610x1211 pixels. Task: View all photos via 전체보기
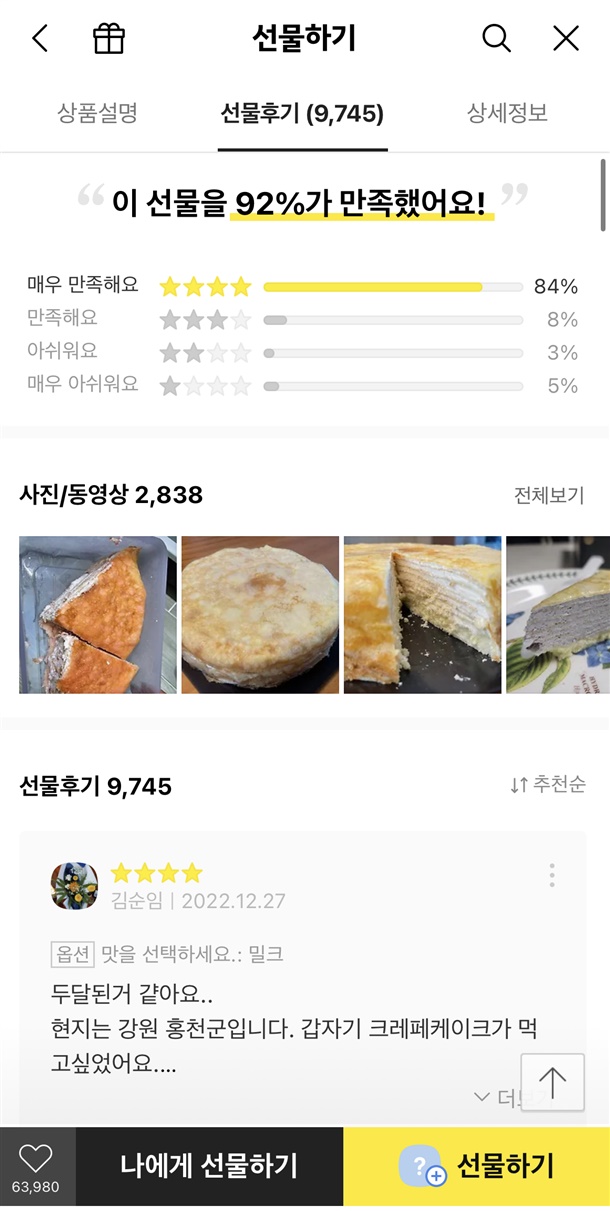point(548,496)
